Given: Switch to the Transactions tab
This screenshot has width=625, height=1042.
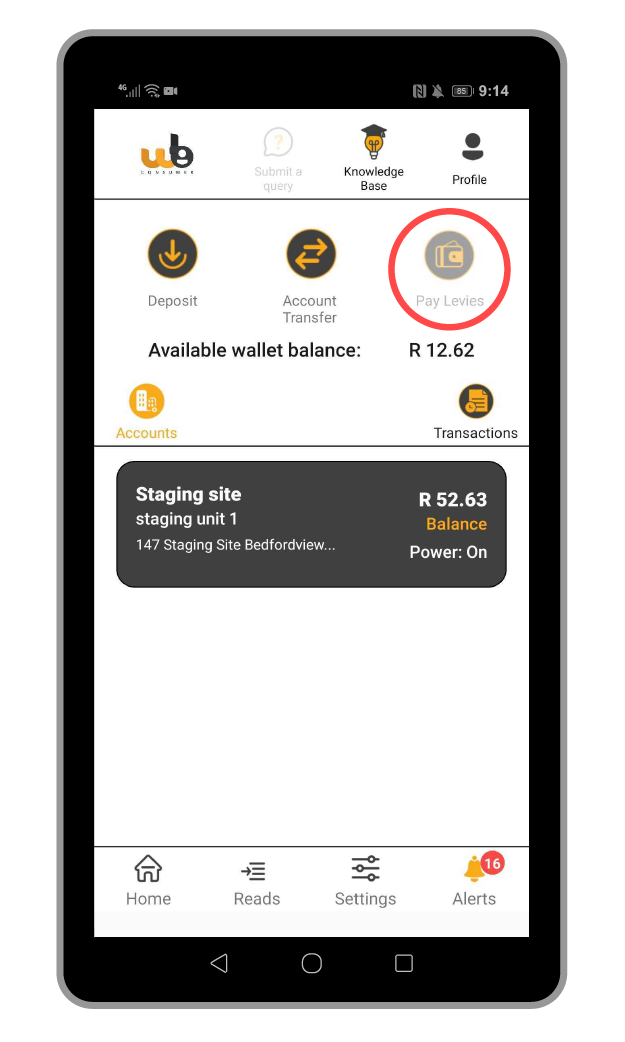Looking at the screenshot, I should (476, 412).
